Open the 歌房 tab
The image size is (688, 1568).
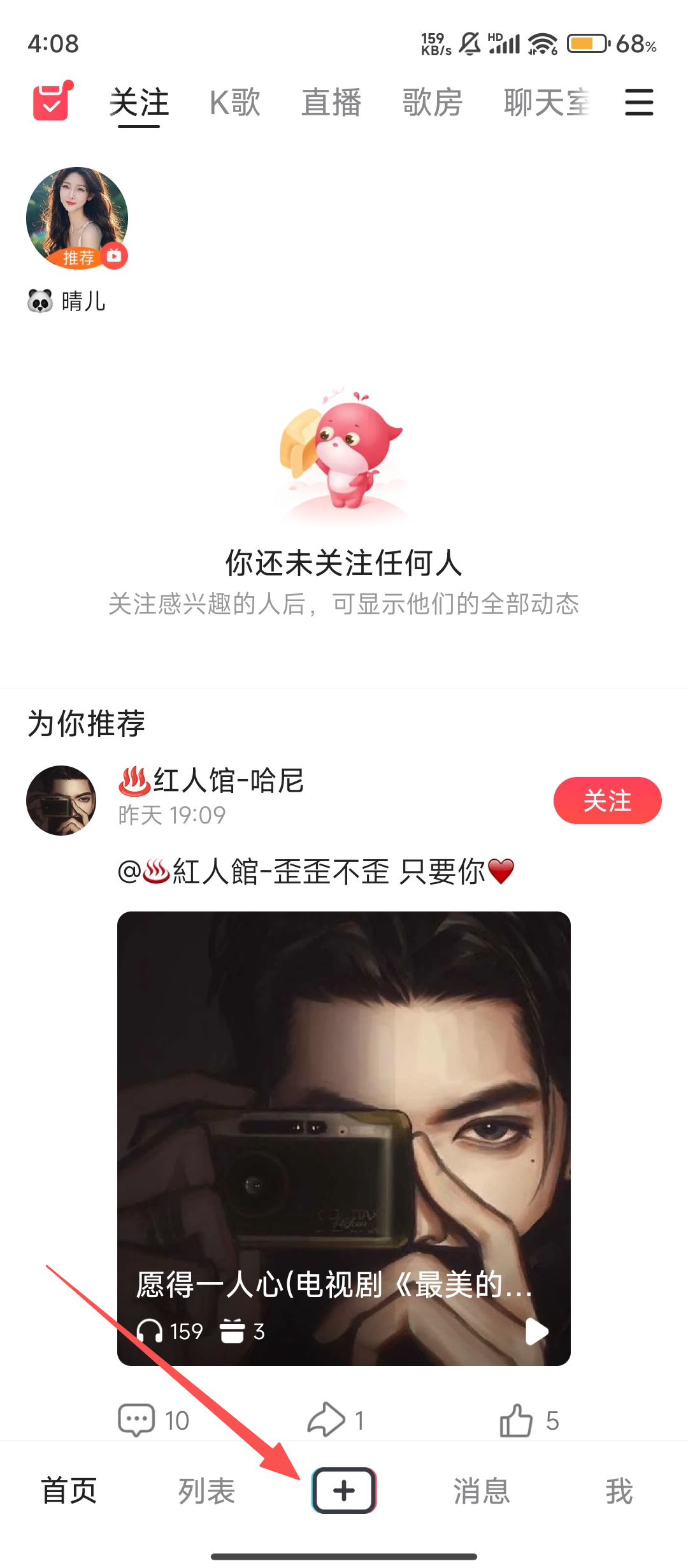pyautogui.click(x=433, y=103)
